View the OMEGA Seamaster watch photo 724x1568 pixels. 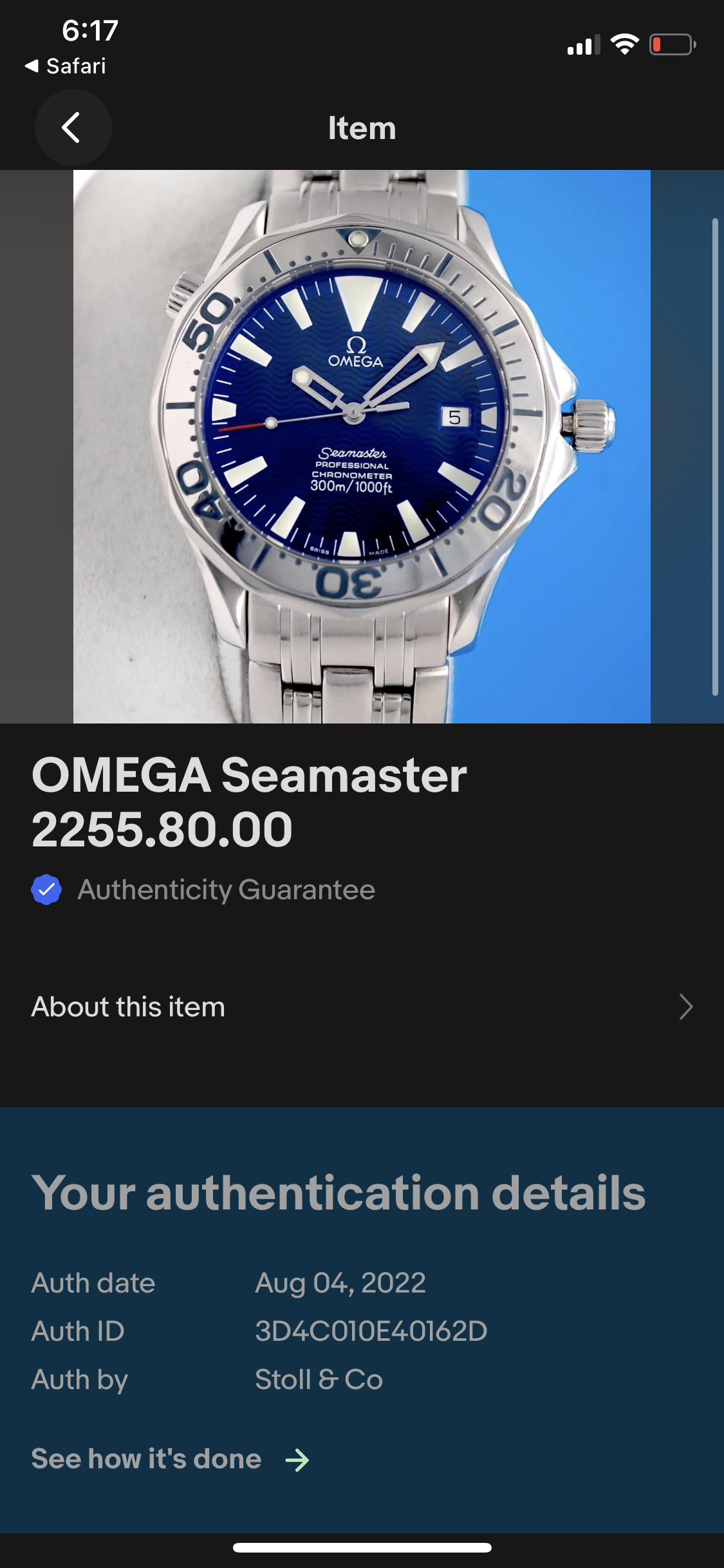(362, 446)
